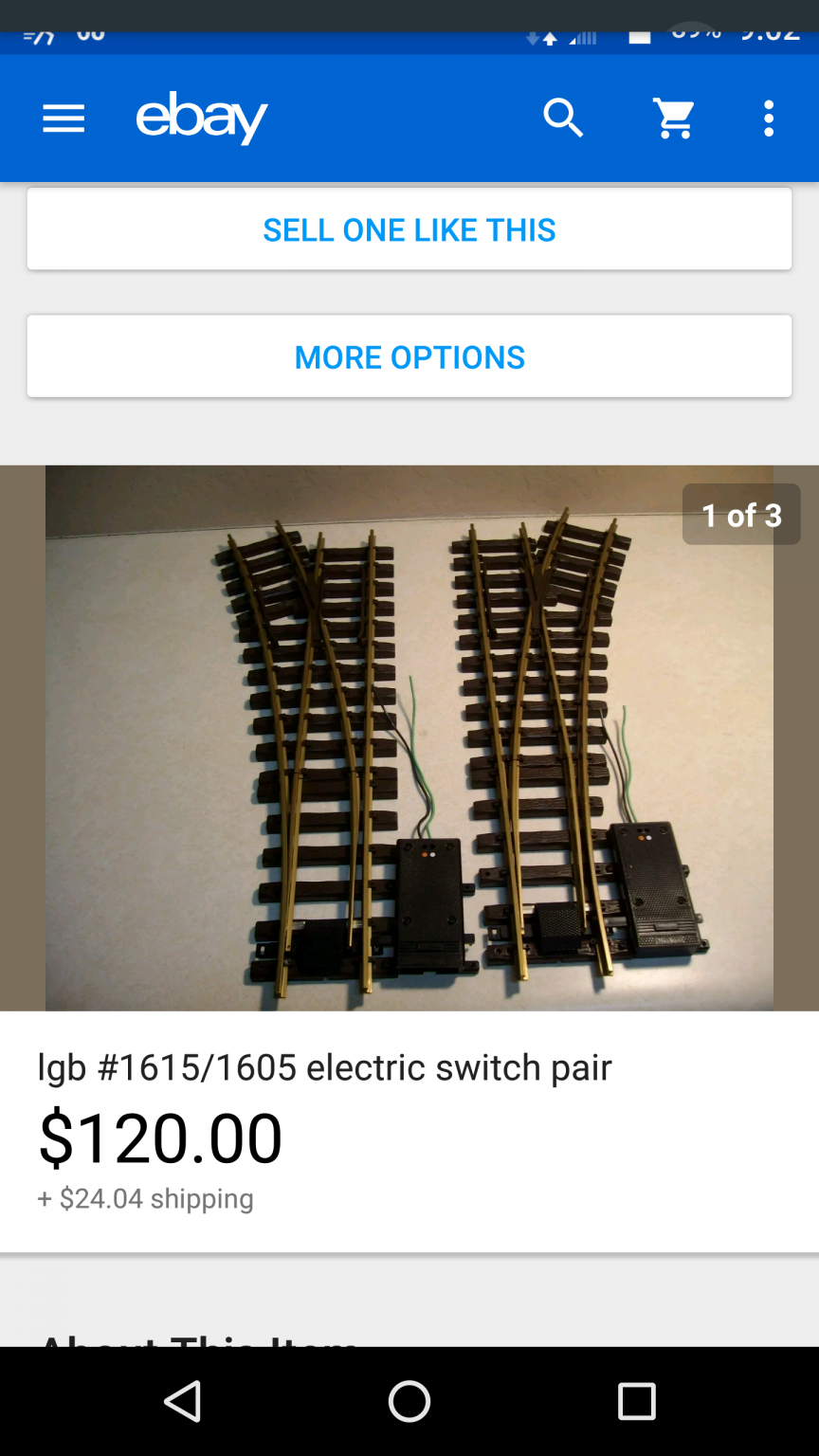Viewport: 819px width, 1456px height.
Task: Open the three-dot overflow menu
Action: click(769, 118)
